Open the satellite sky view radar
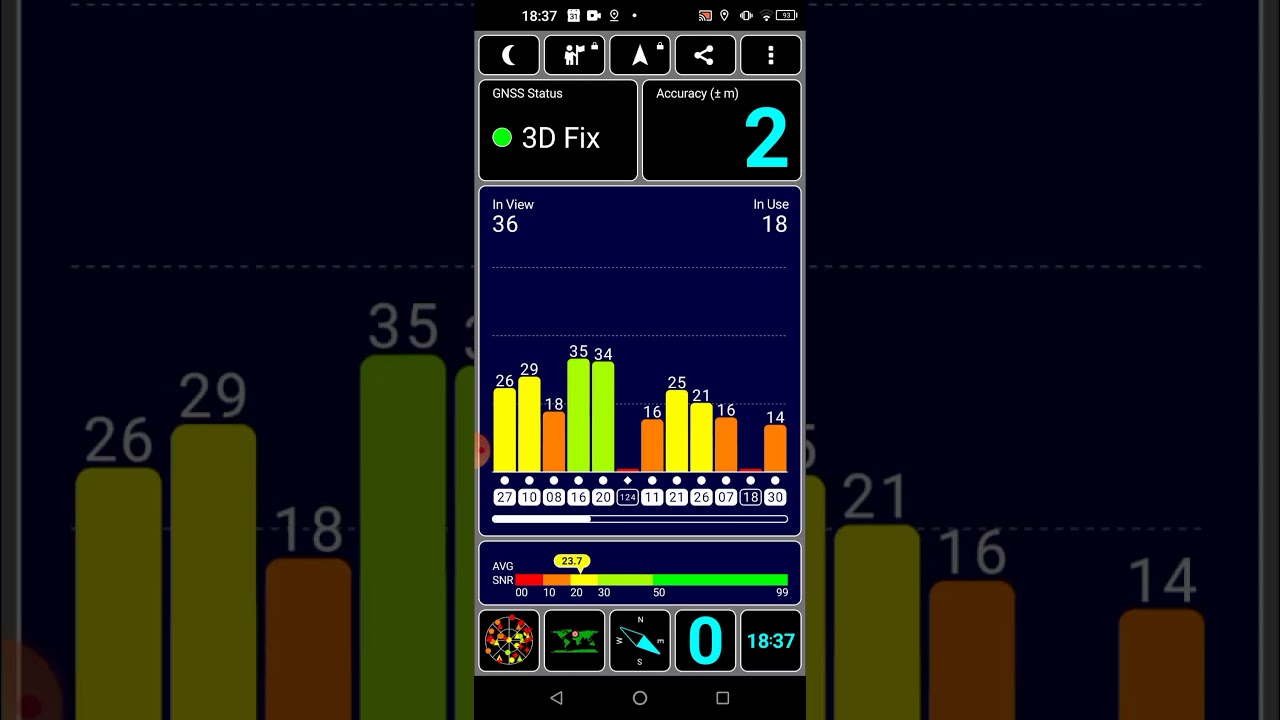This screenshot has height=720, width=1280. [509, 640]
